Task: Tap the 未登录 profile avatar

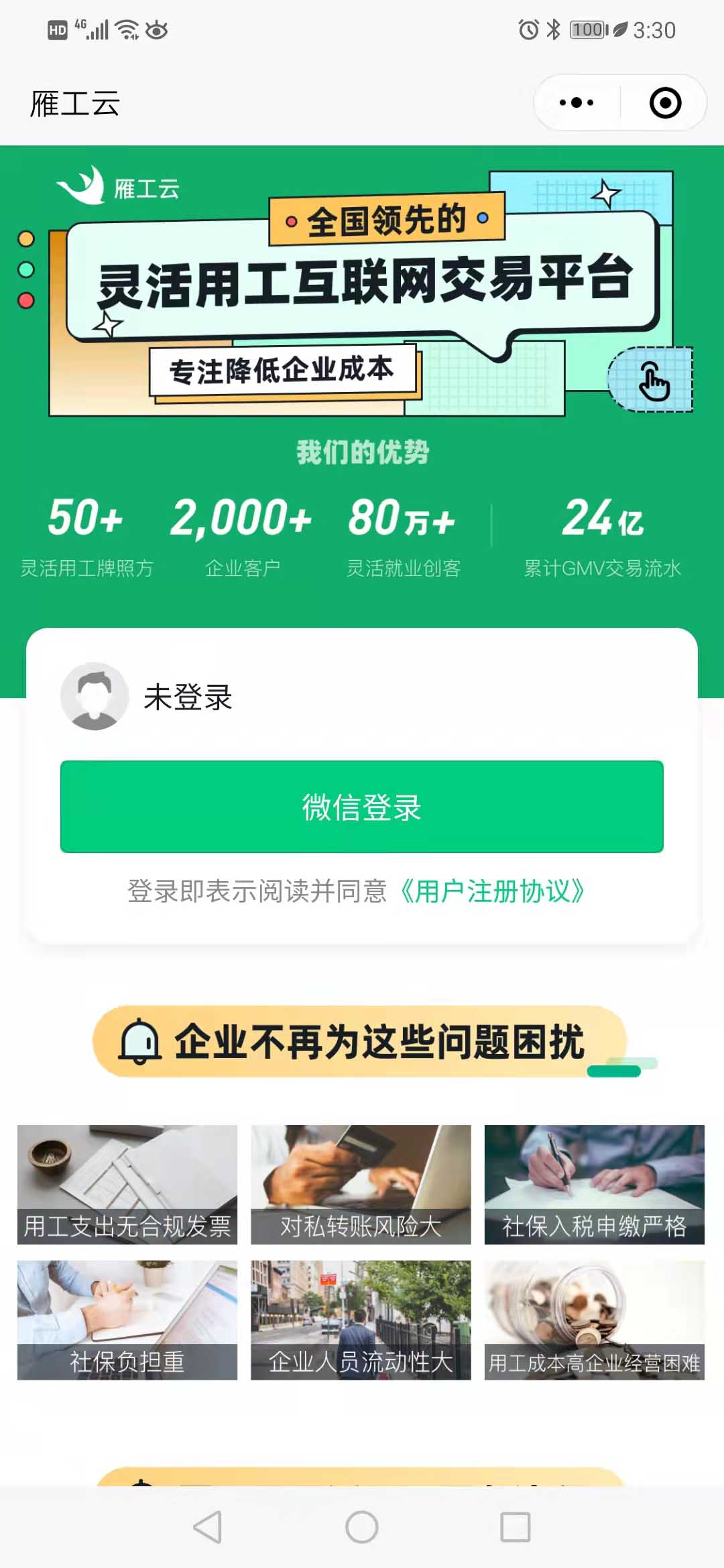Action: point(95,697)
